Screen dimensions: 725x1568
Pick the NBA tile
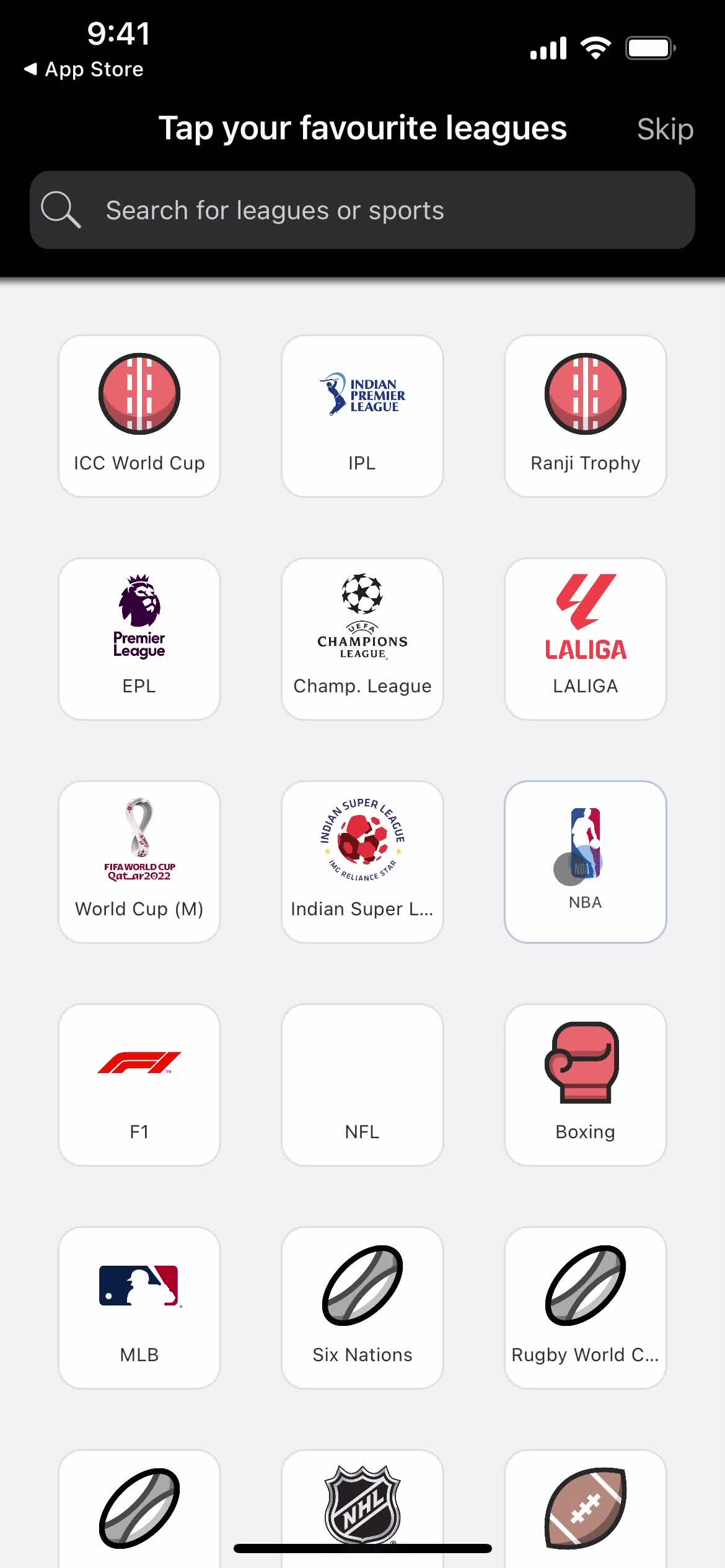click(x=586, y=862)
